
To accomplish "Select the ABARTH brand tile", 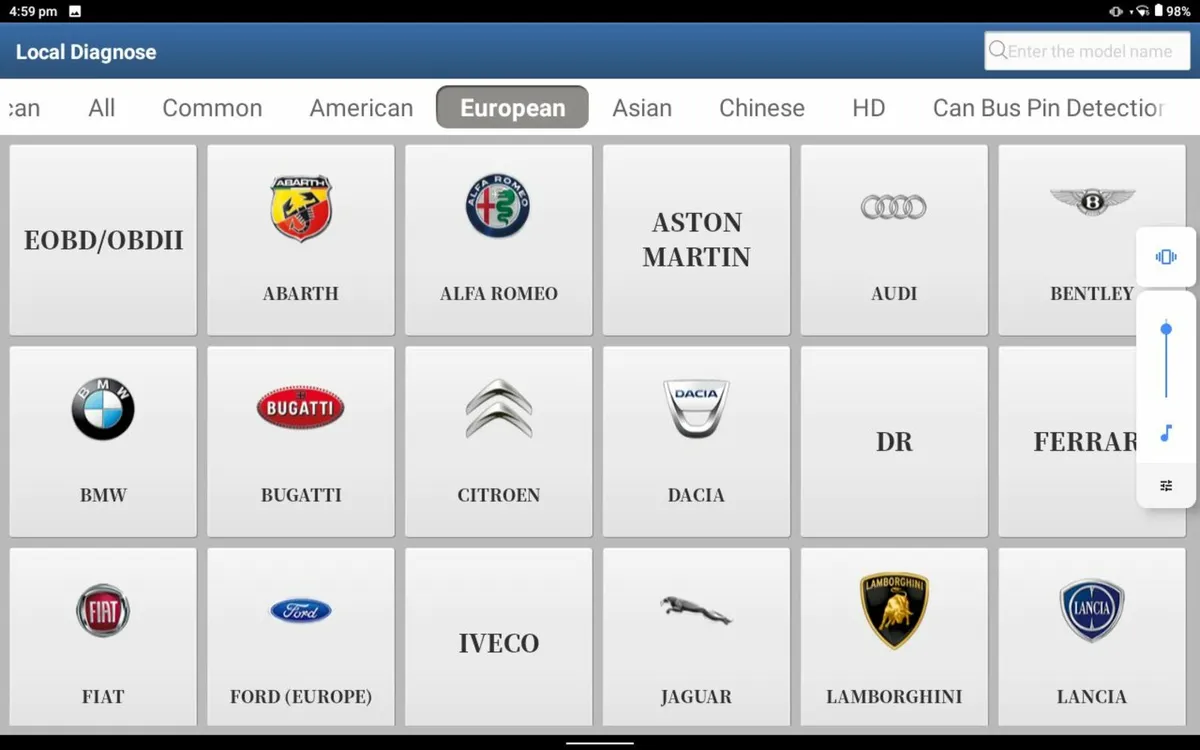I will point(301,240).
